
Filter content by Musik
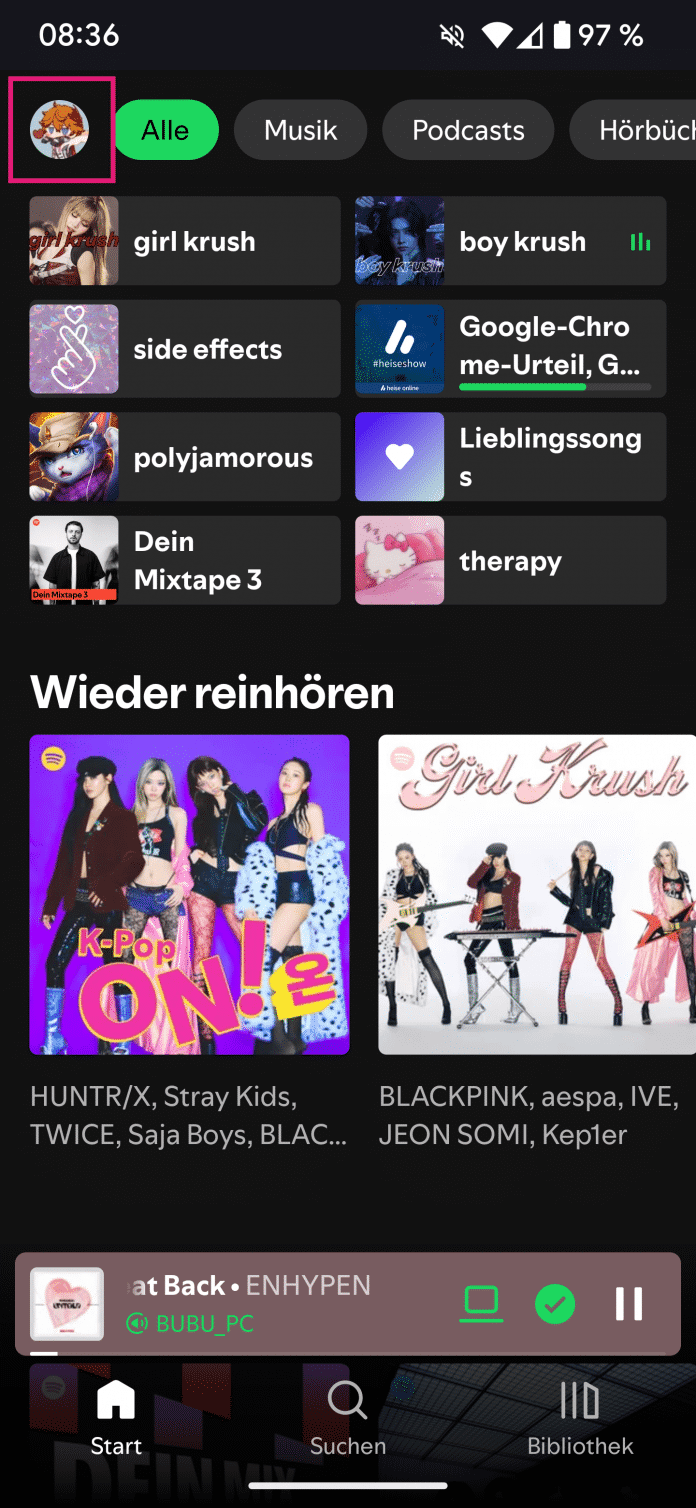click(x=300, y=130)
